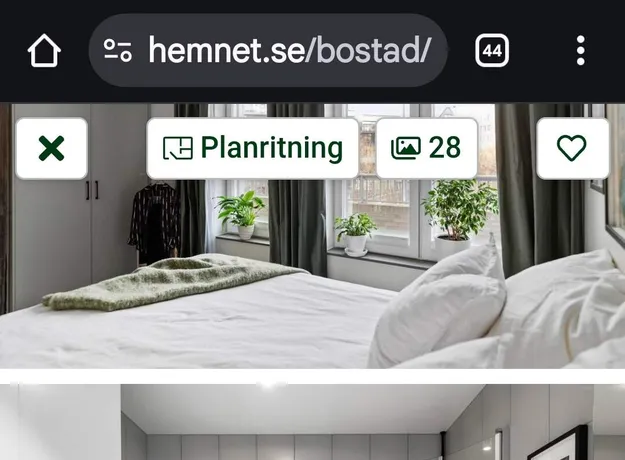Save listing with the heart icon
The width and height of the screenshot is (625, 460).
572,149
